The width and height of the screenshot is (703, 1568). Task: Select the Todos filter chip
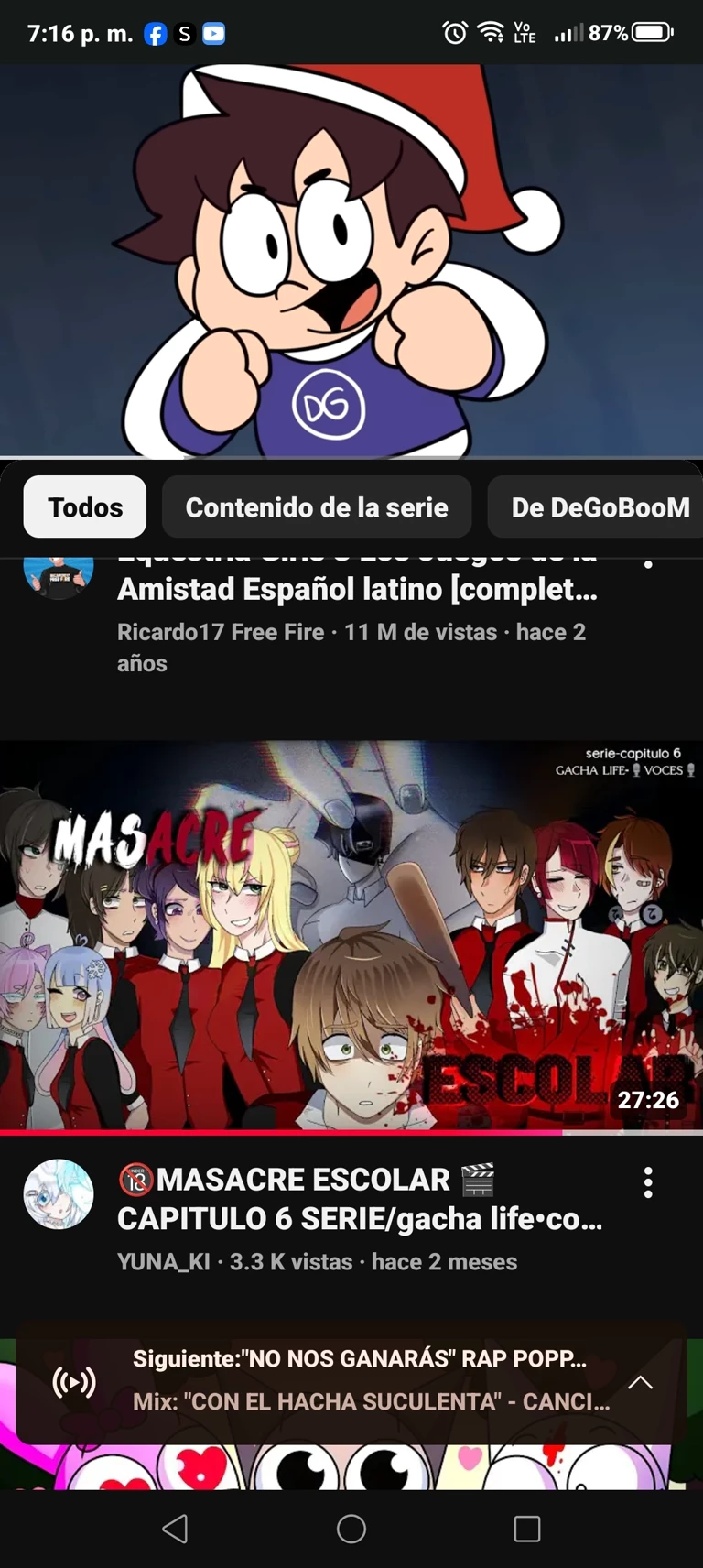point(85,506)
